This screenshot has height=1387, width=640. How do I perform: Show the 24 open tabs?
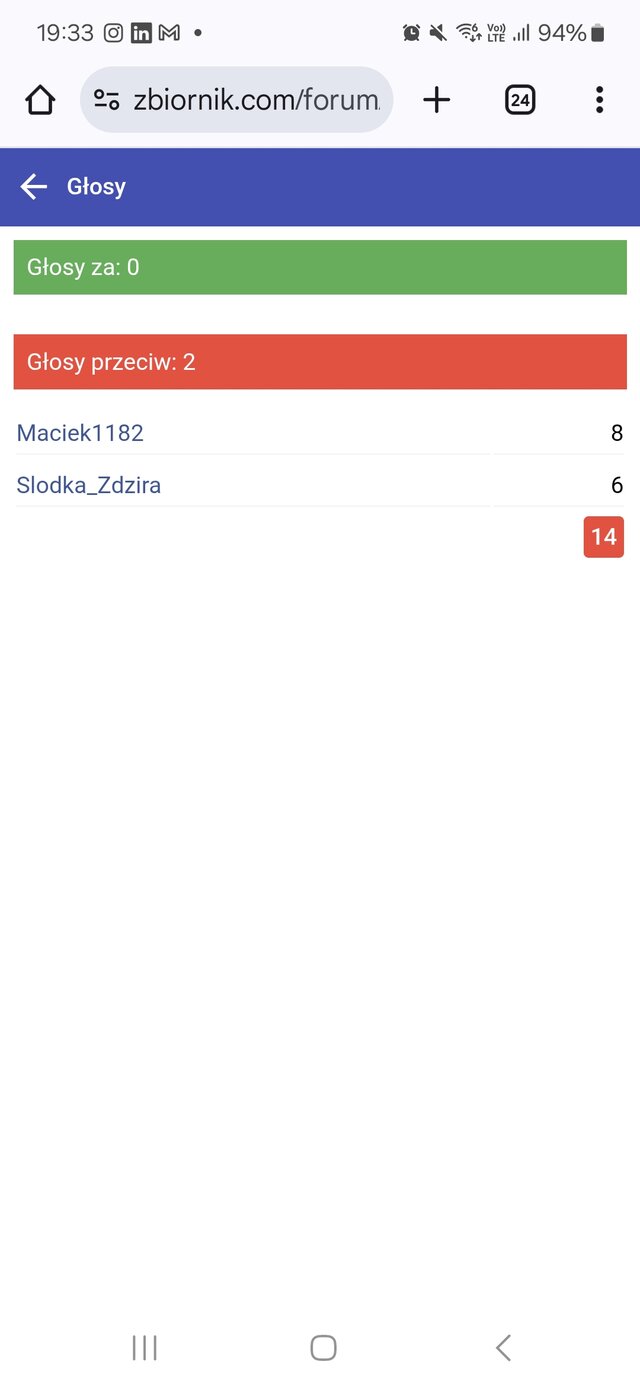click(x=520, y=100)
